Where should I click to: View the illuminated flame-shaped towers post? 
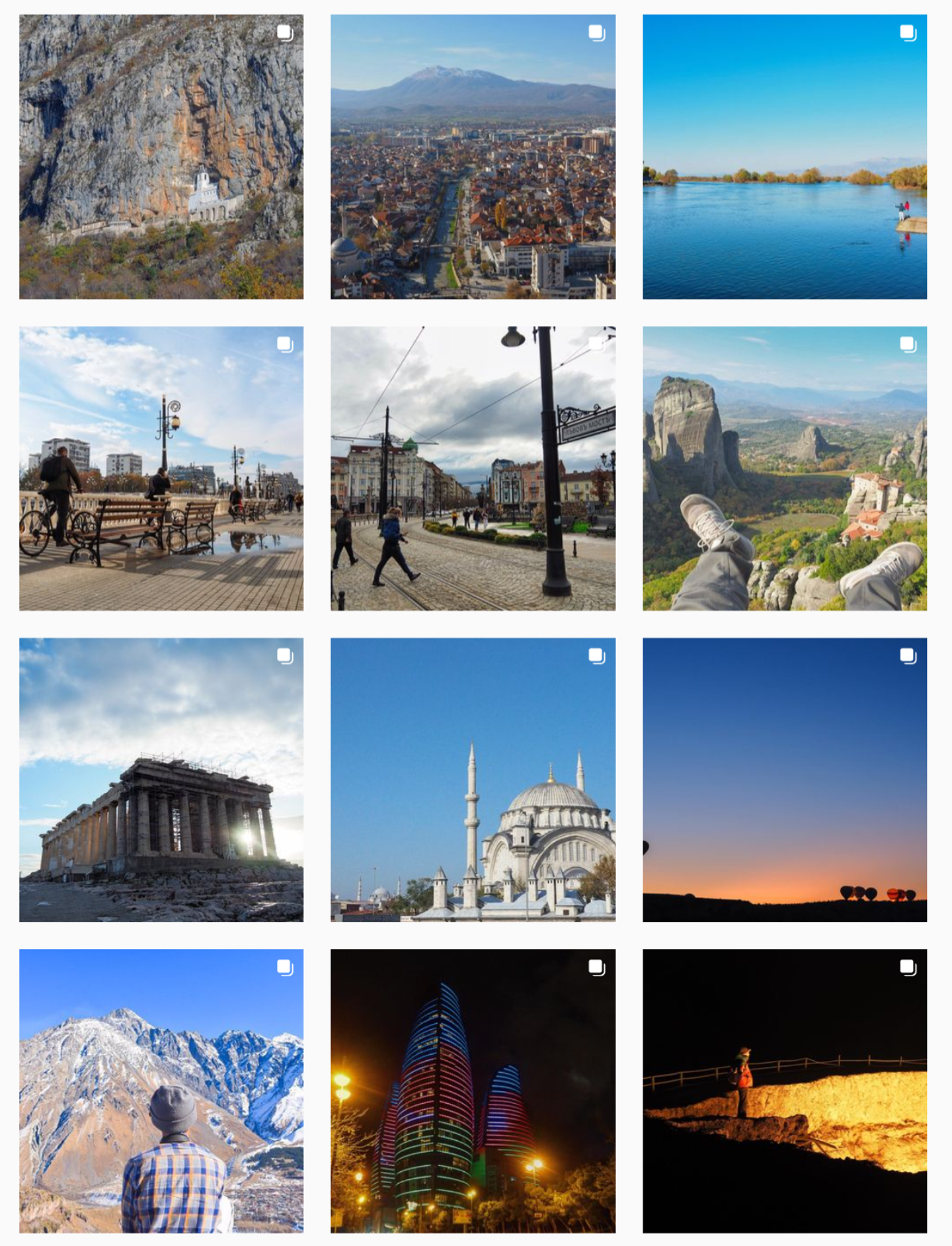pos(473,1091)
